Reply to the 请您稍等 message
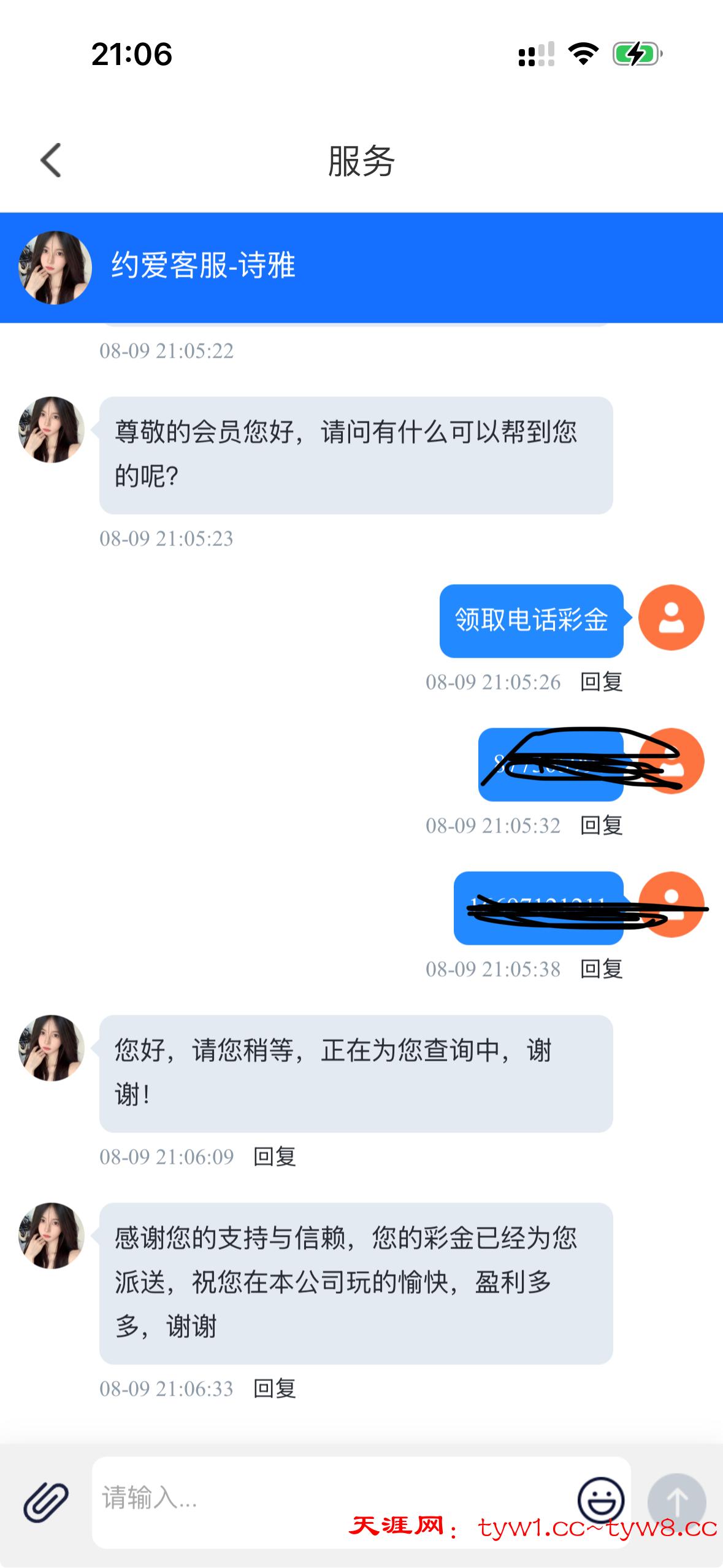 pos(274,1157)
